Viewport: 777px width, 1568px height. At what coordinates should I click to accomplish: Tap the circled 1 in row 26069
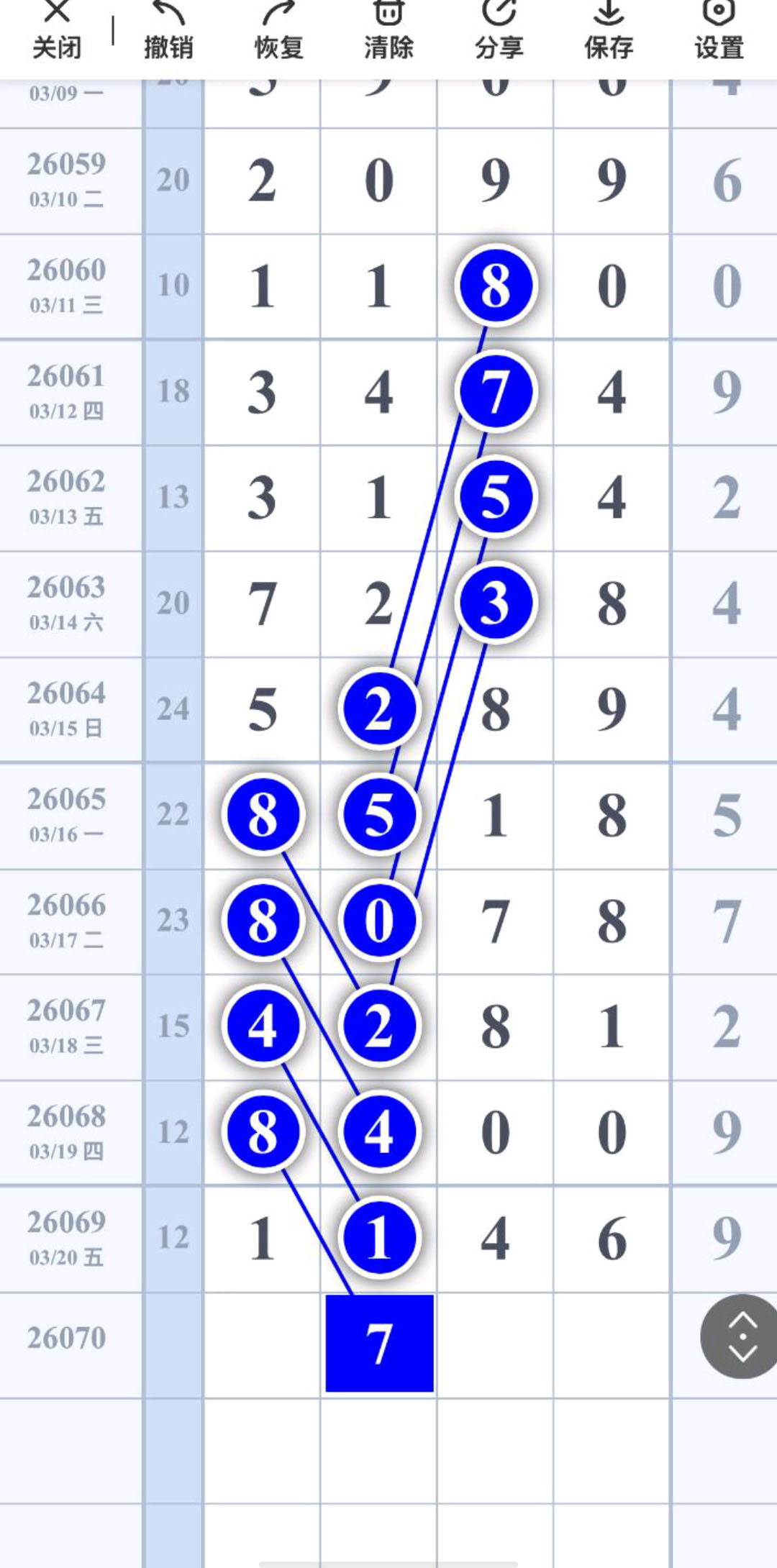click(x=379, y=1237)
